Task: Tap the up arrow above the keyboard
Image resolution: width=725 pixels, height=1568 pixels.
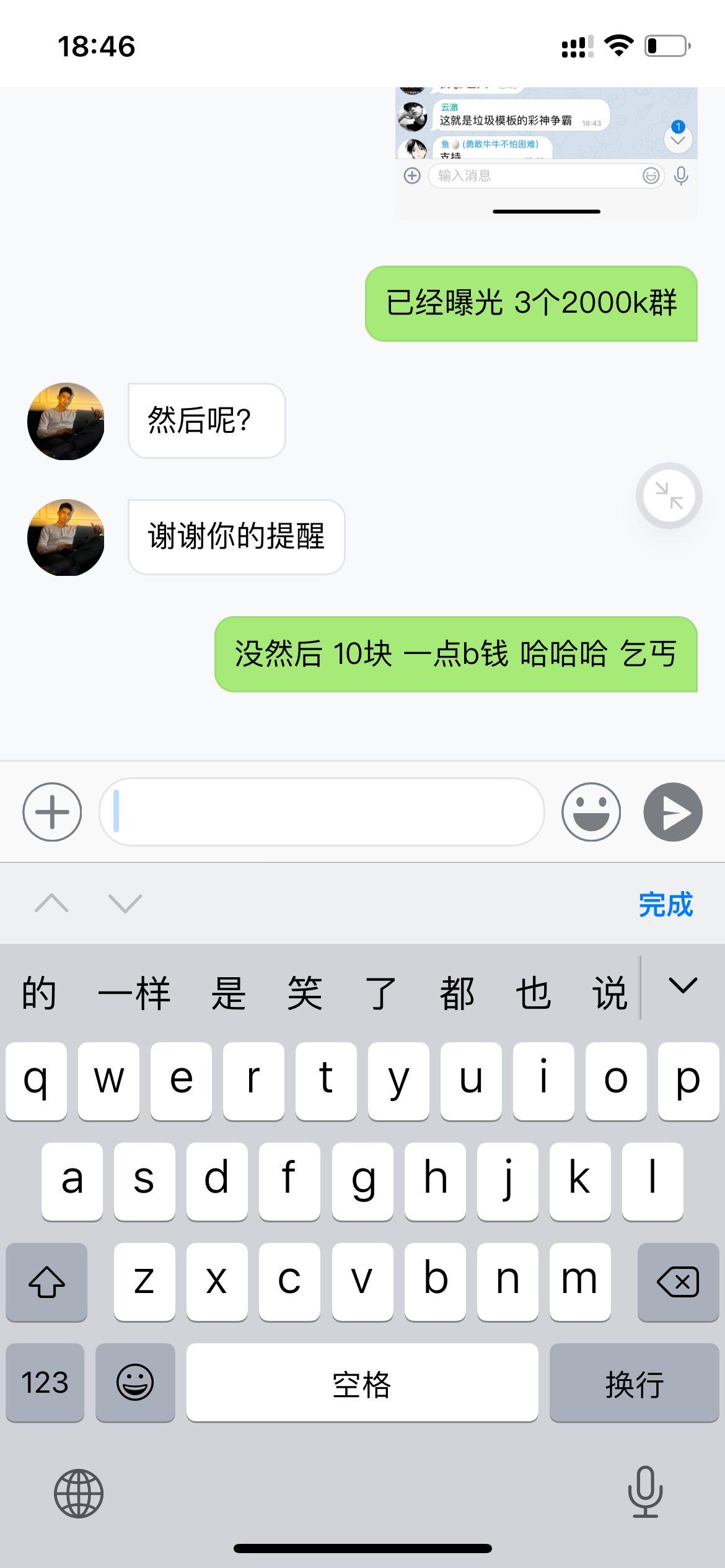Action: 53,904
